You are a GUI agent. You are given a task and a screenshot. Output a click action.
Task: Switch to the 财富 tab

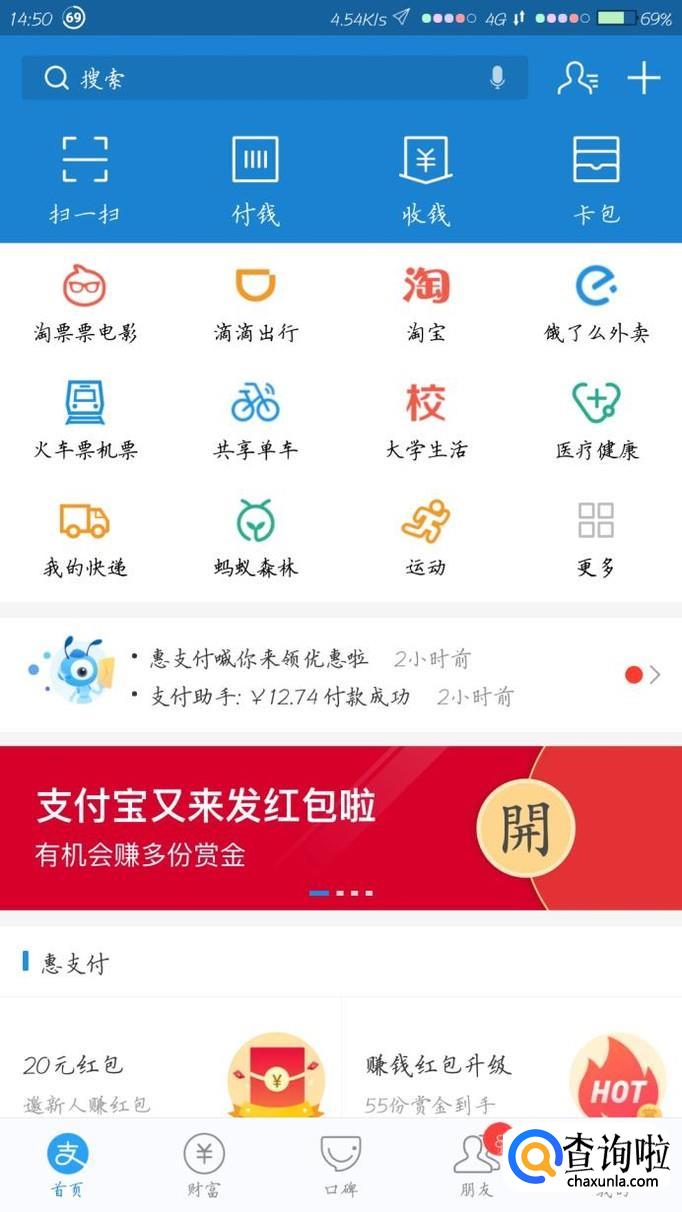[x=204, y=1165]
